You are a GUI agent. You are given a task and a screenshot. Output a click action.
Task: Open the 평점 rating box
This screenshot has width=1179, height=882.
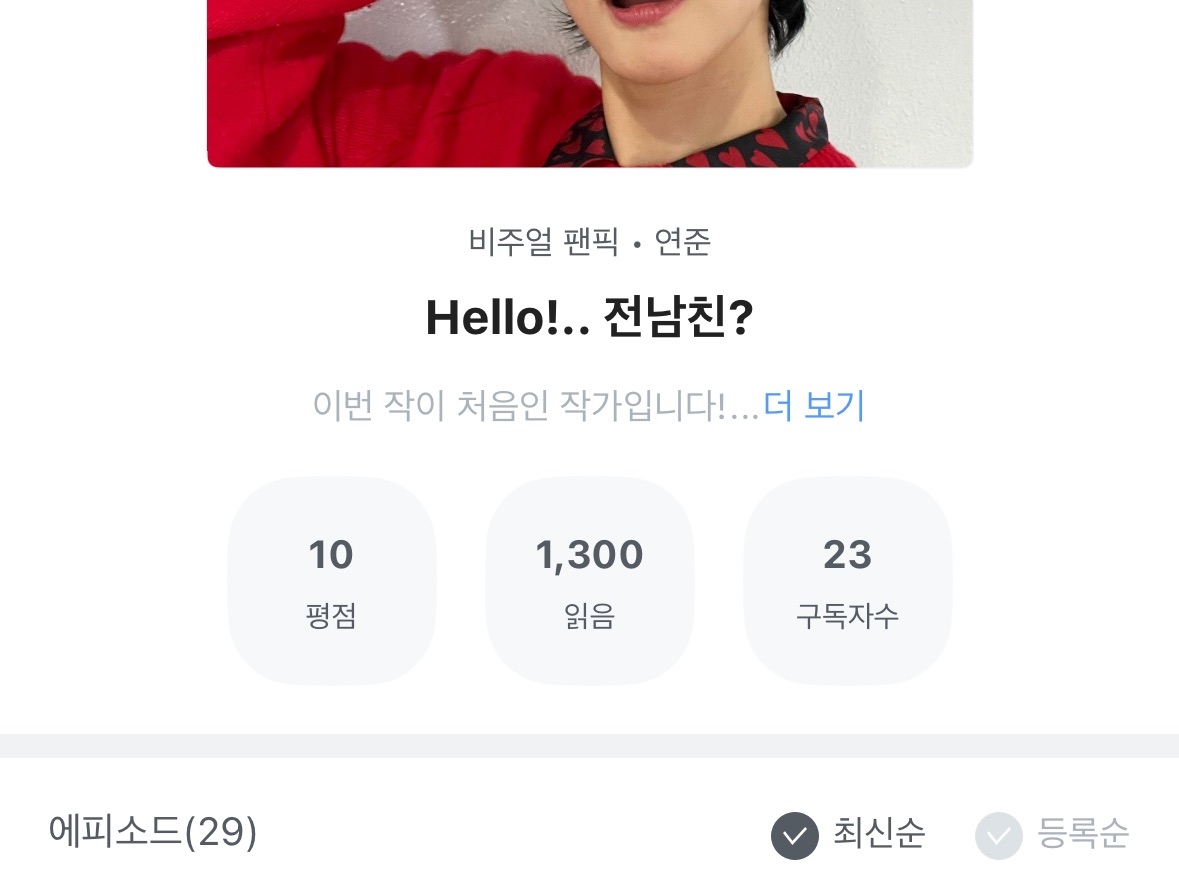point(332,581)
